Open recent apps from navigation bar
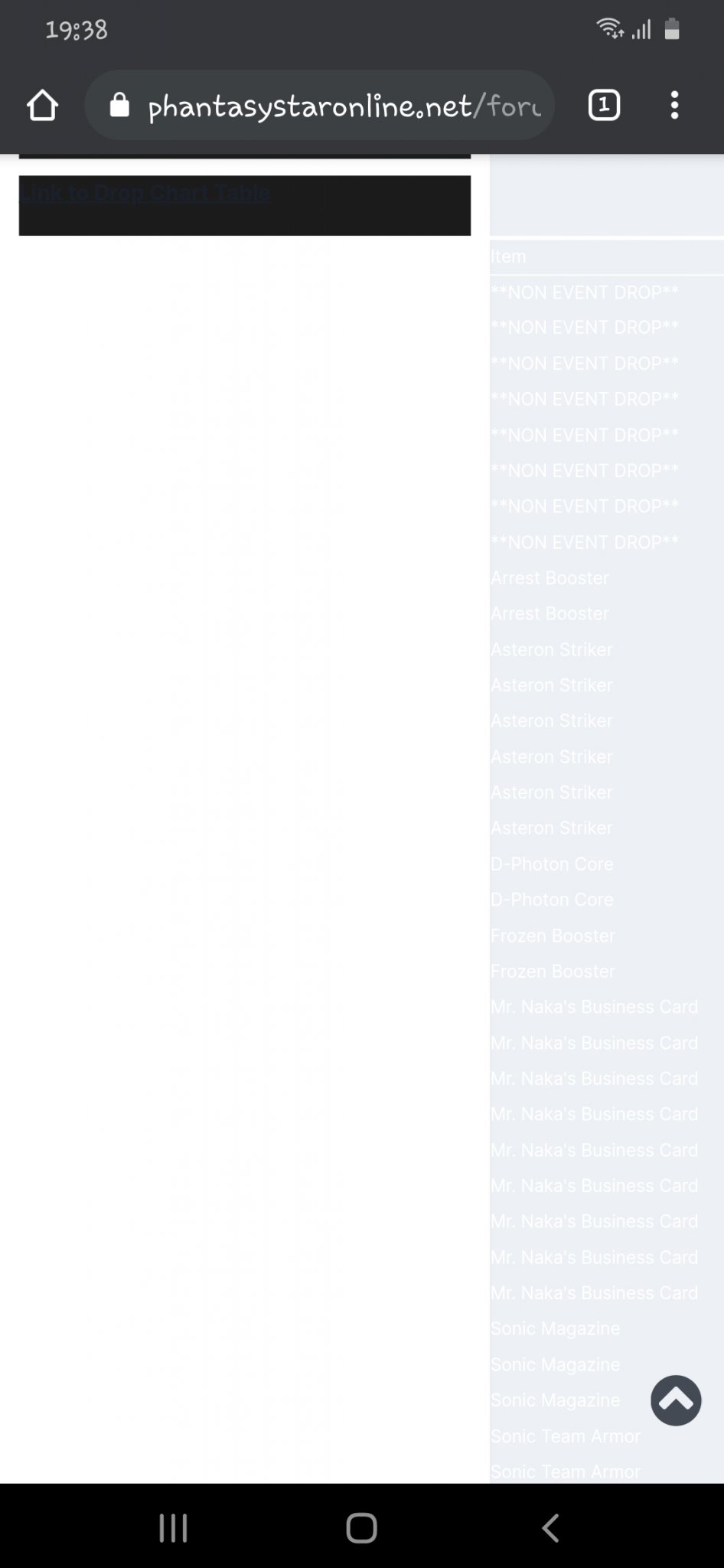Viewport: 724px width, 1568px height. coord(174,1527)
